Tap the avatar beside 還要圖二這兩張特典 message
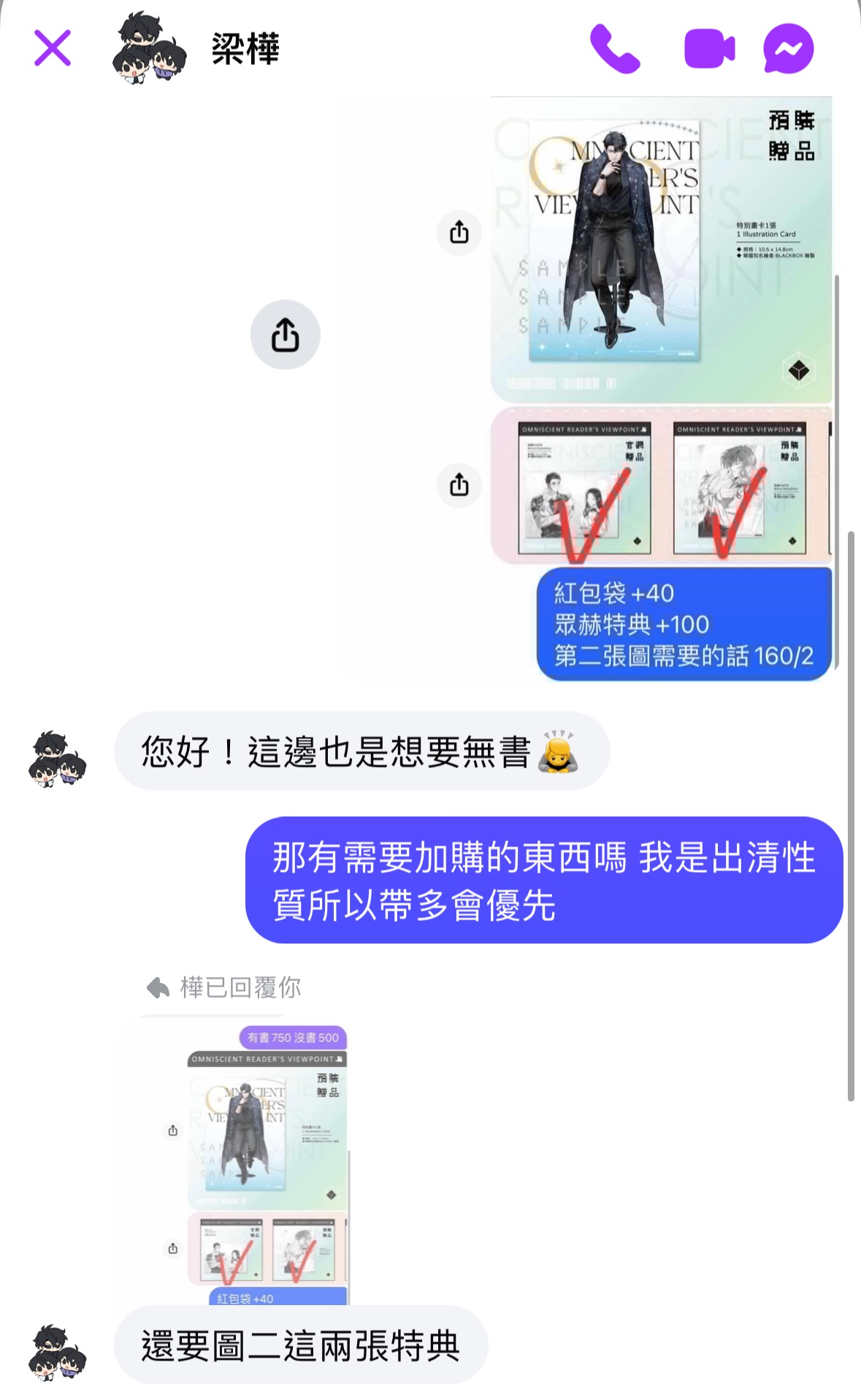This screenshot has height=1400, width=861. (57, 1351)
